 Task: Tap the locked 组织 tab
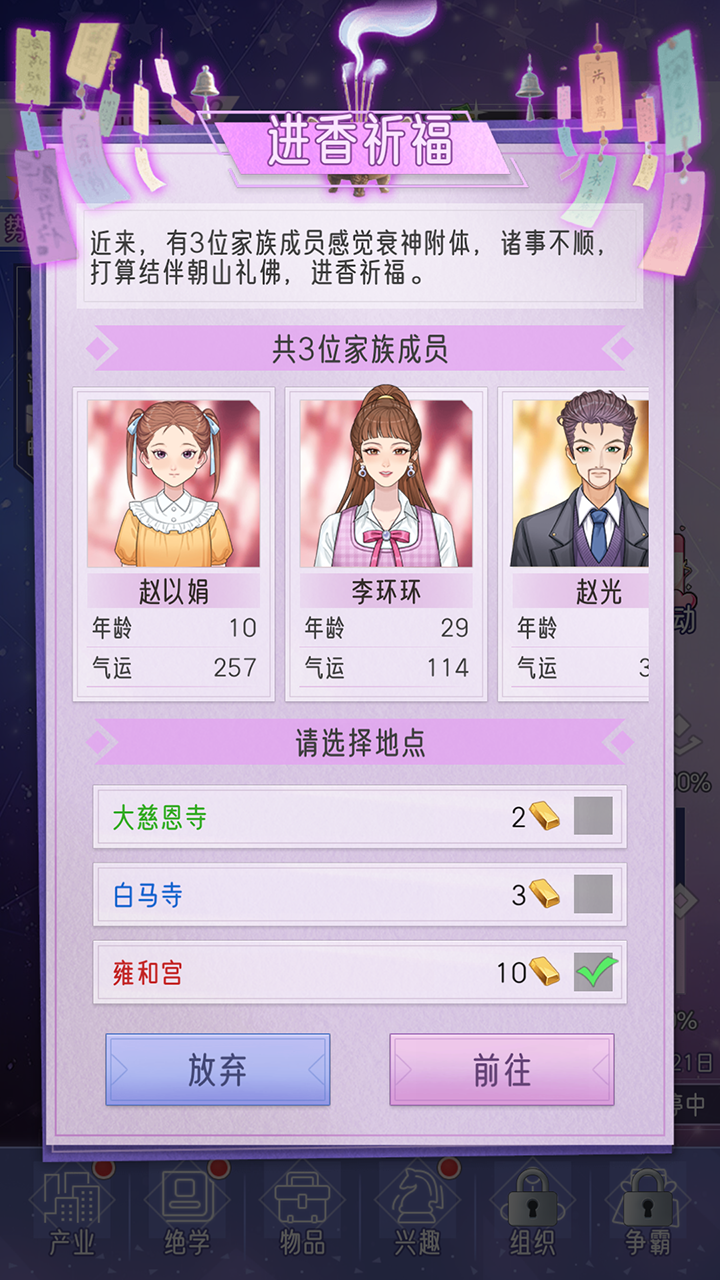532,1212
